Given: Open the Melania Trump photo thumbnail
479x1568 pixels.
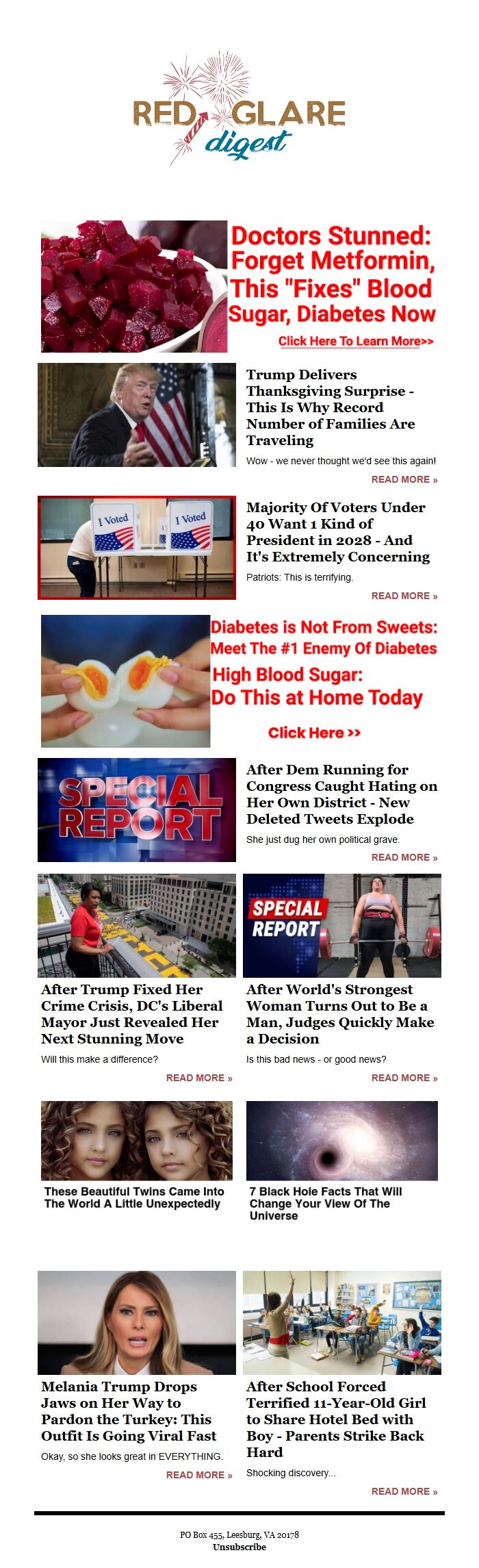Looking at the screenshot, I should (137, 1323).
